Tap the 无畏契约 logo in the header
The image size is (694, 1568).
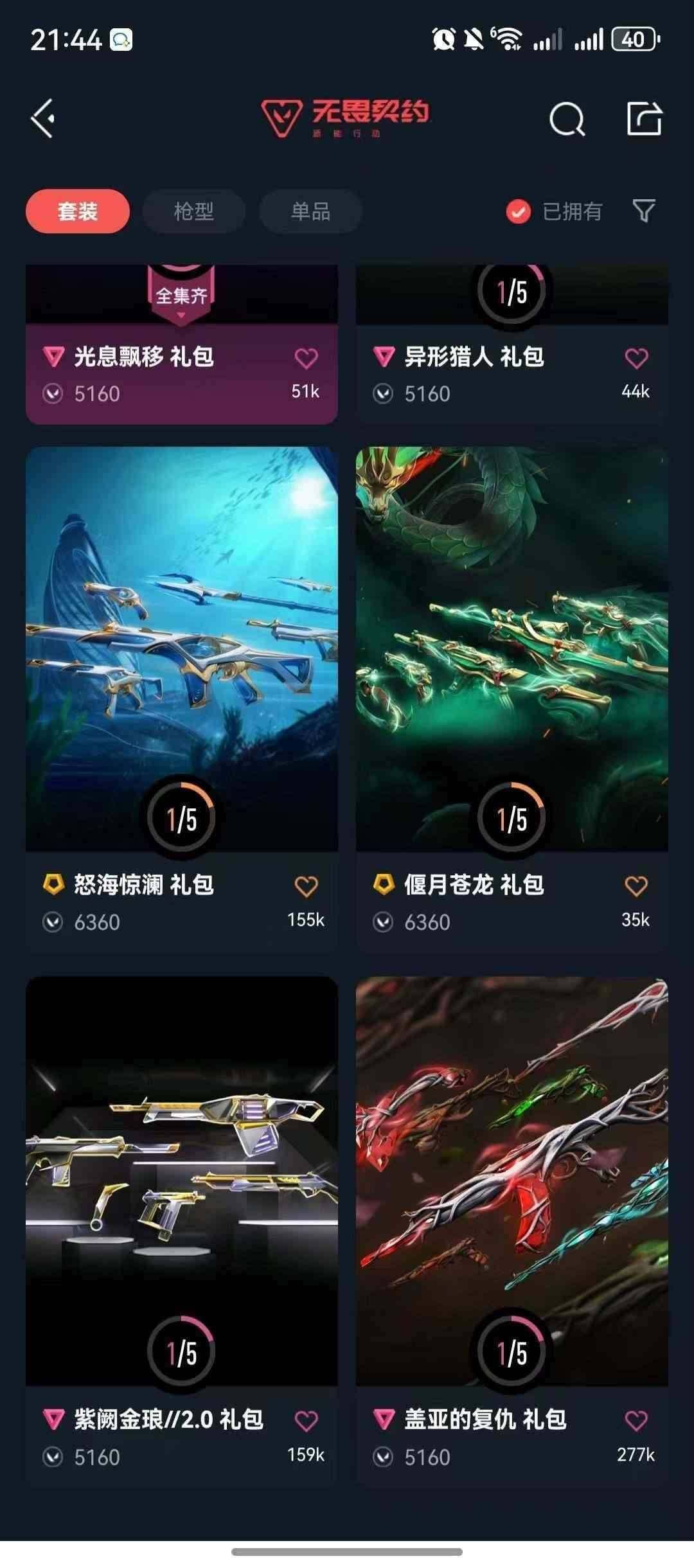click(347, 114)
